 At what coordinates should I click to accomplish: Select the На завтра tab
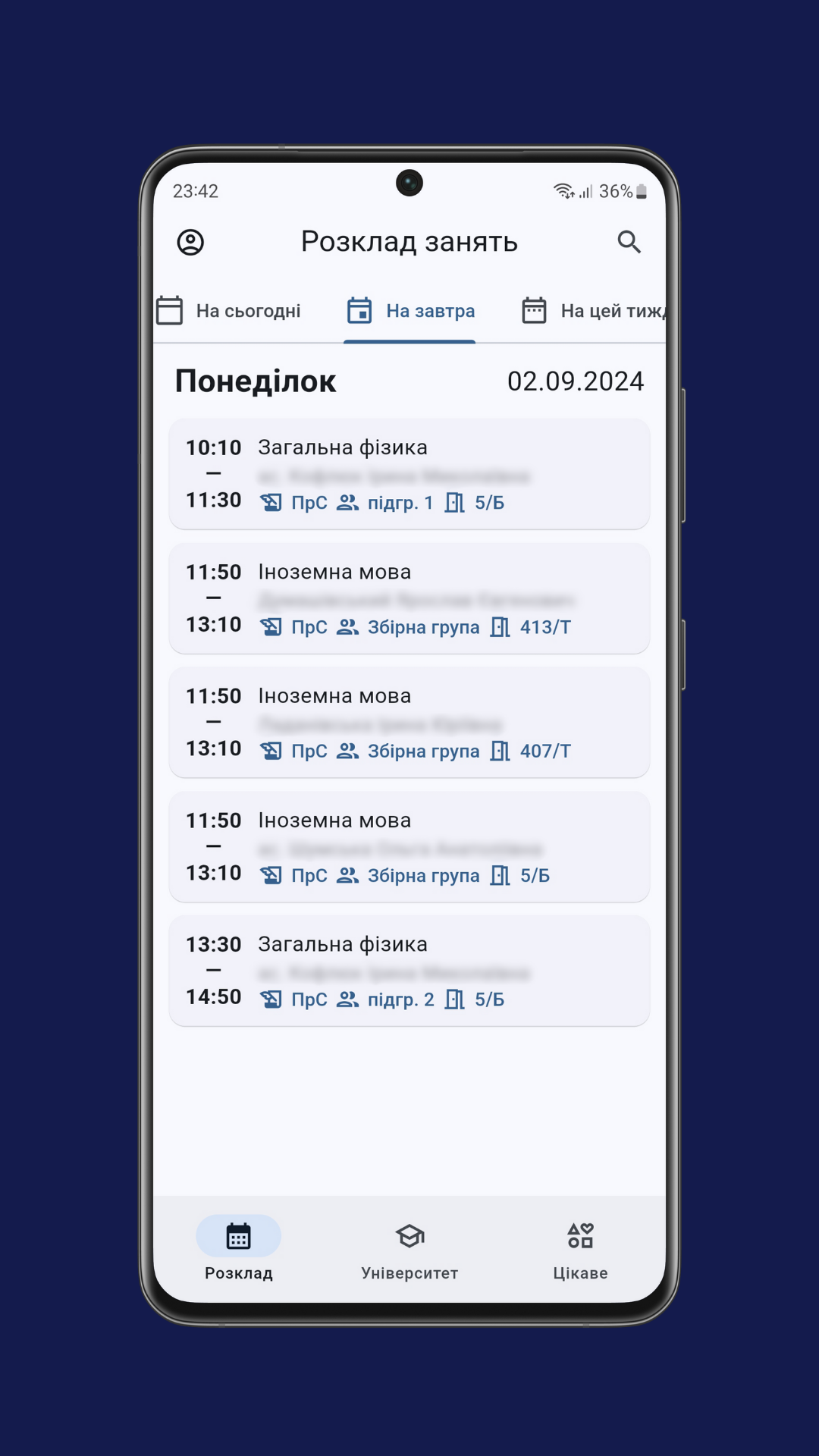(x=410, y=311)
